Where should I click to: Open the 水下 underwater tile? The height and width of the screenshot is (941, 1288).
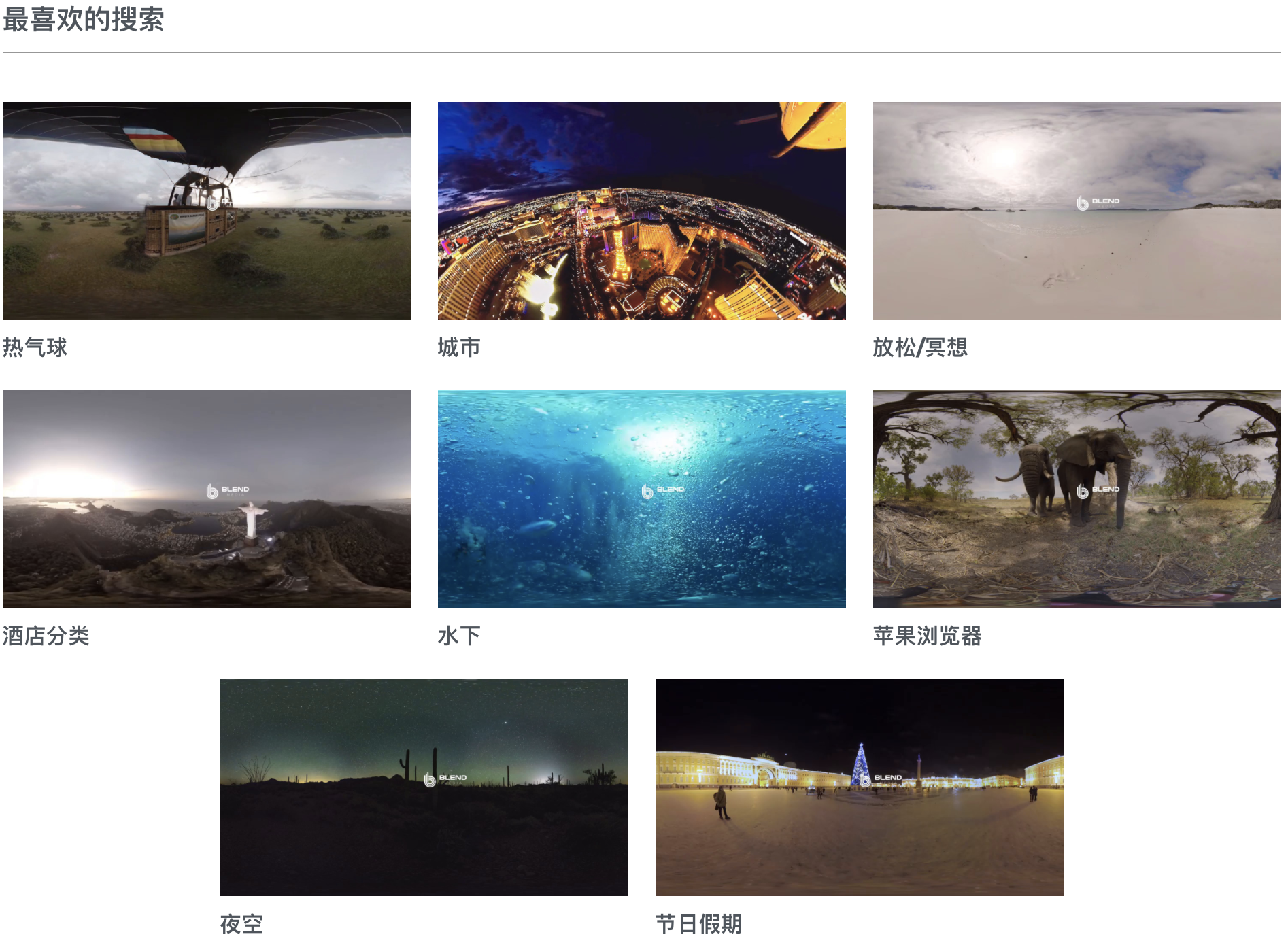pos(641,498)
